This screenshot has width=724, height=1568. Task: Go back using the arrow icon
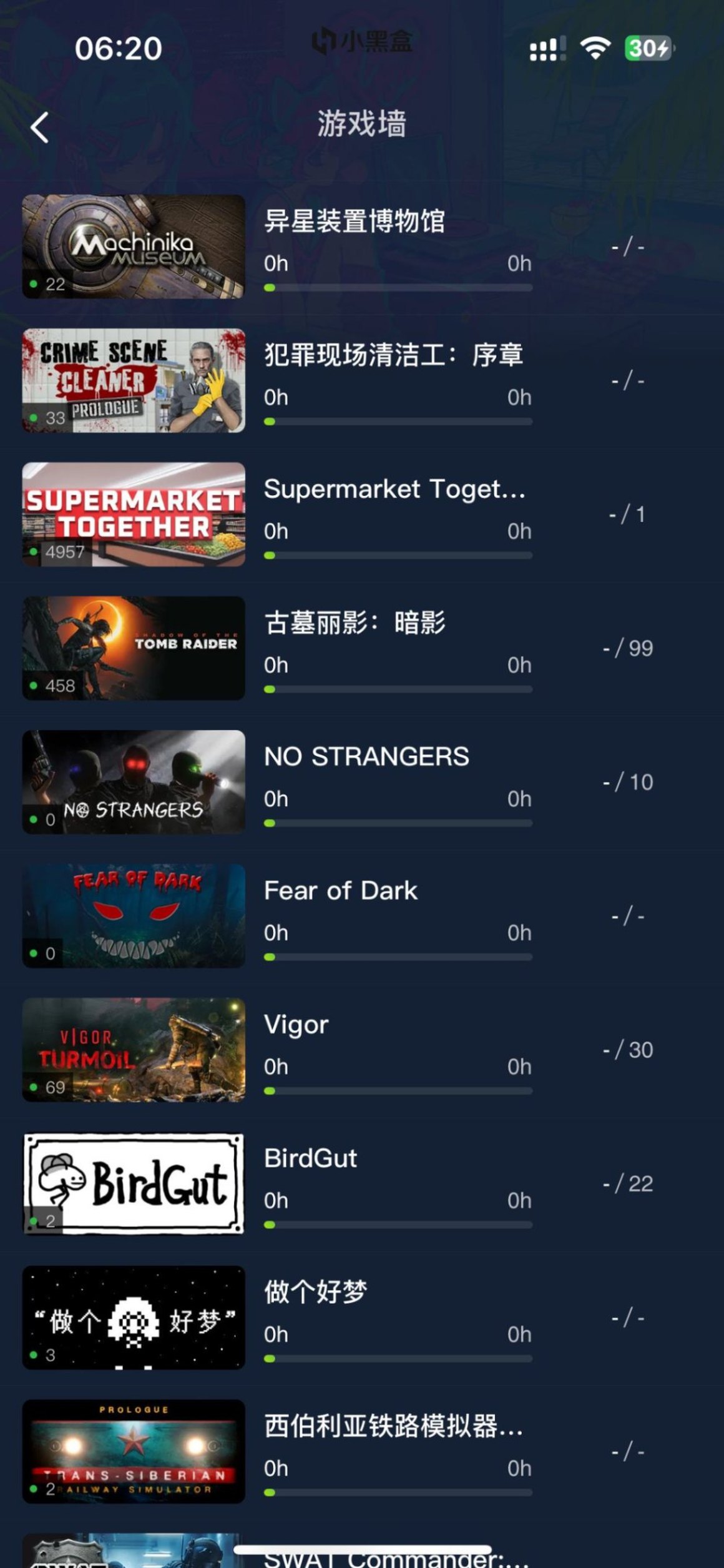(39, 127)
